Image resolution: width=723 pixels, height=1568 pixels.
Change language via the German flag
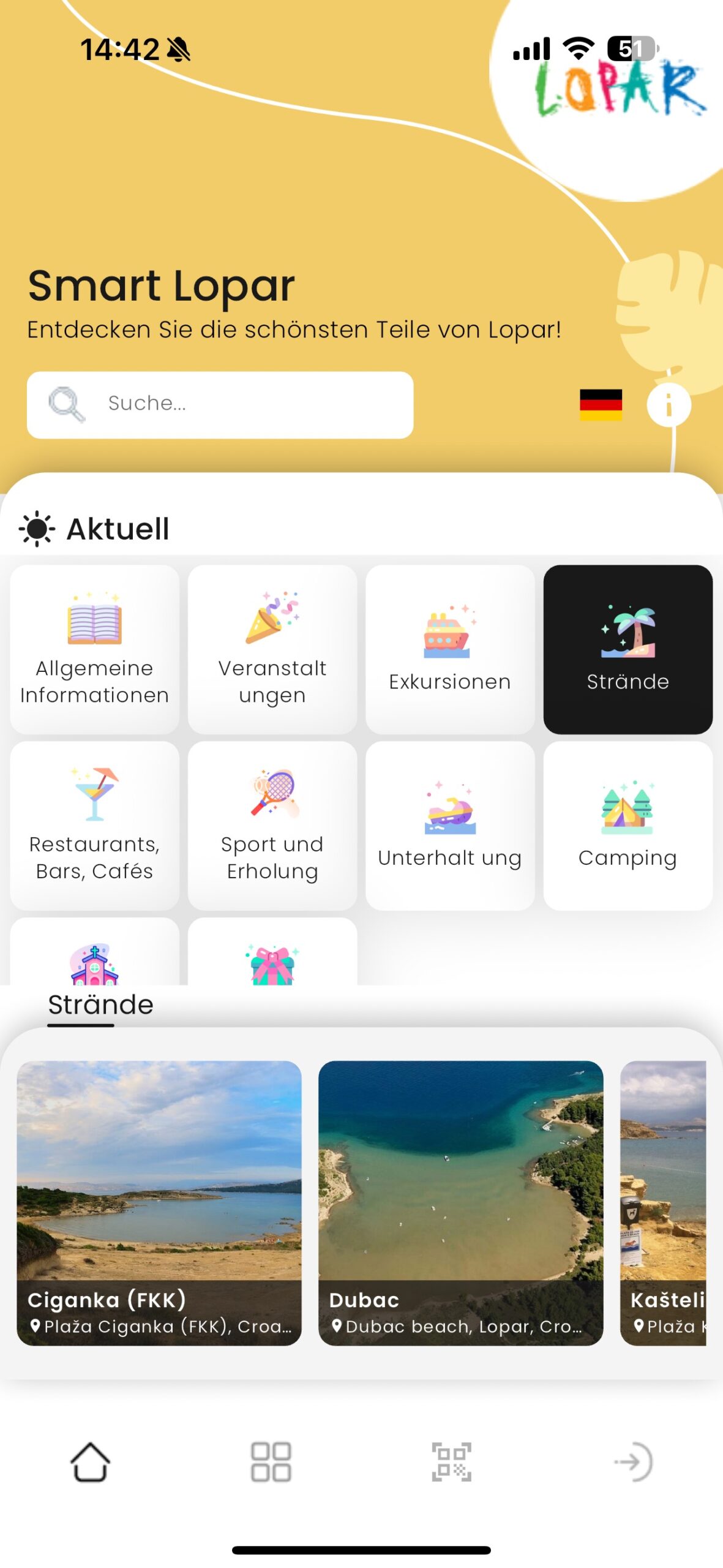(x=601, y=405)
